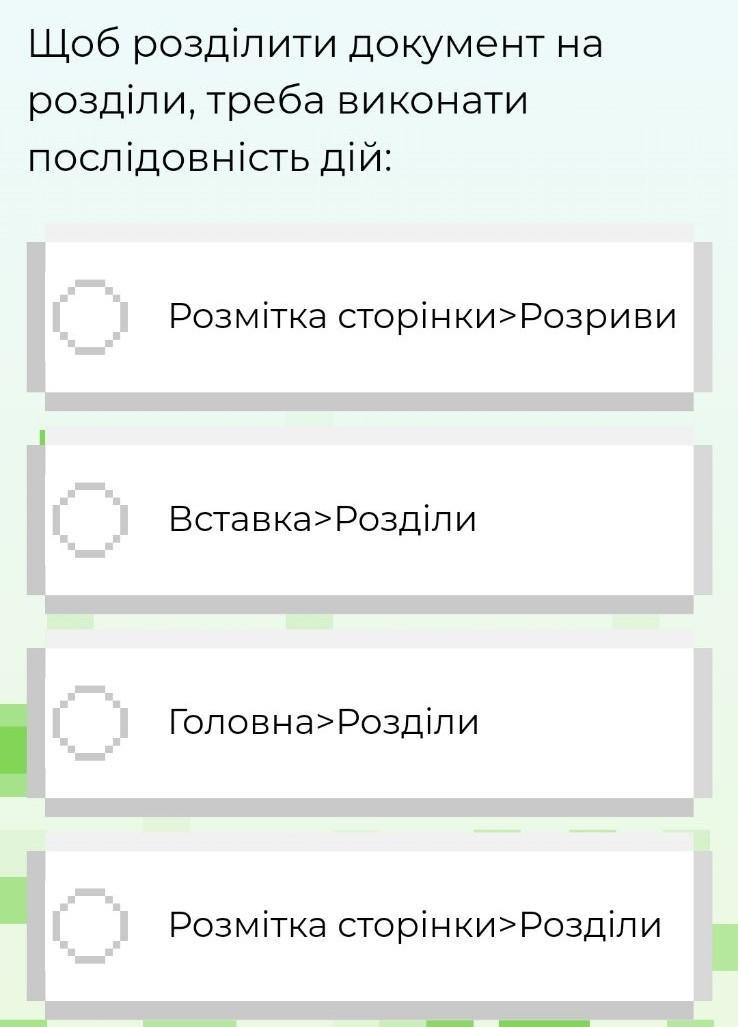Mark Розмітка сторінки>Розділи as answer
The image size is (738, 1027).
[x=91, y=925]
